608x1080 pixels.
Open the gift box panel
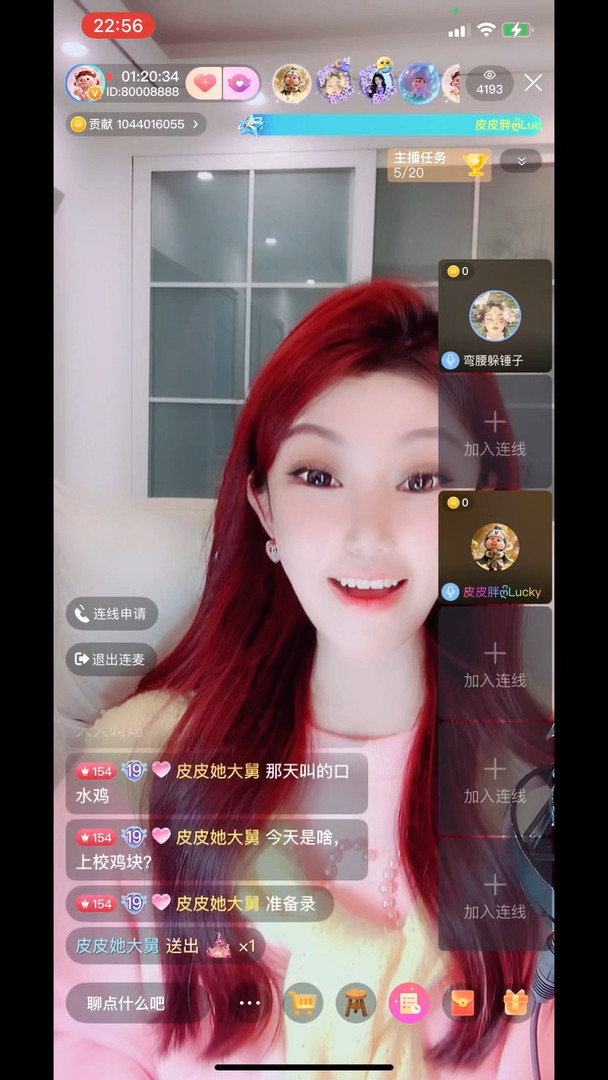click(516, 1003)
